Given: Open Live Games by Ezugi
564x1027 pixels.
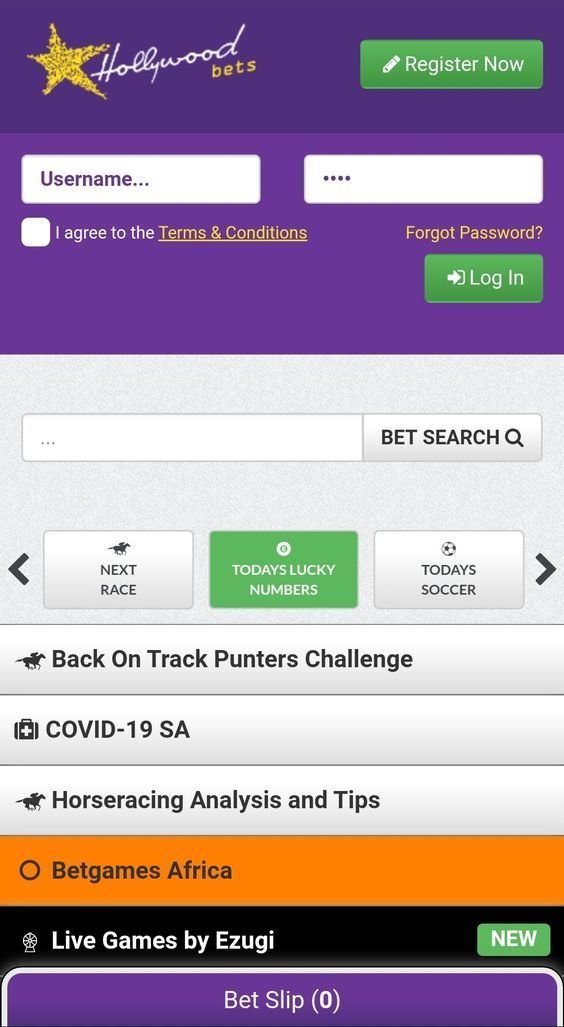Looking at the screenshot, I should (282, 941).
